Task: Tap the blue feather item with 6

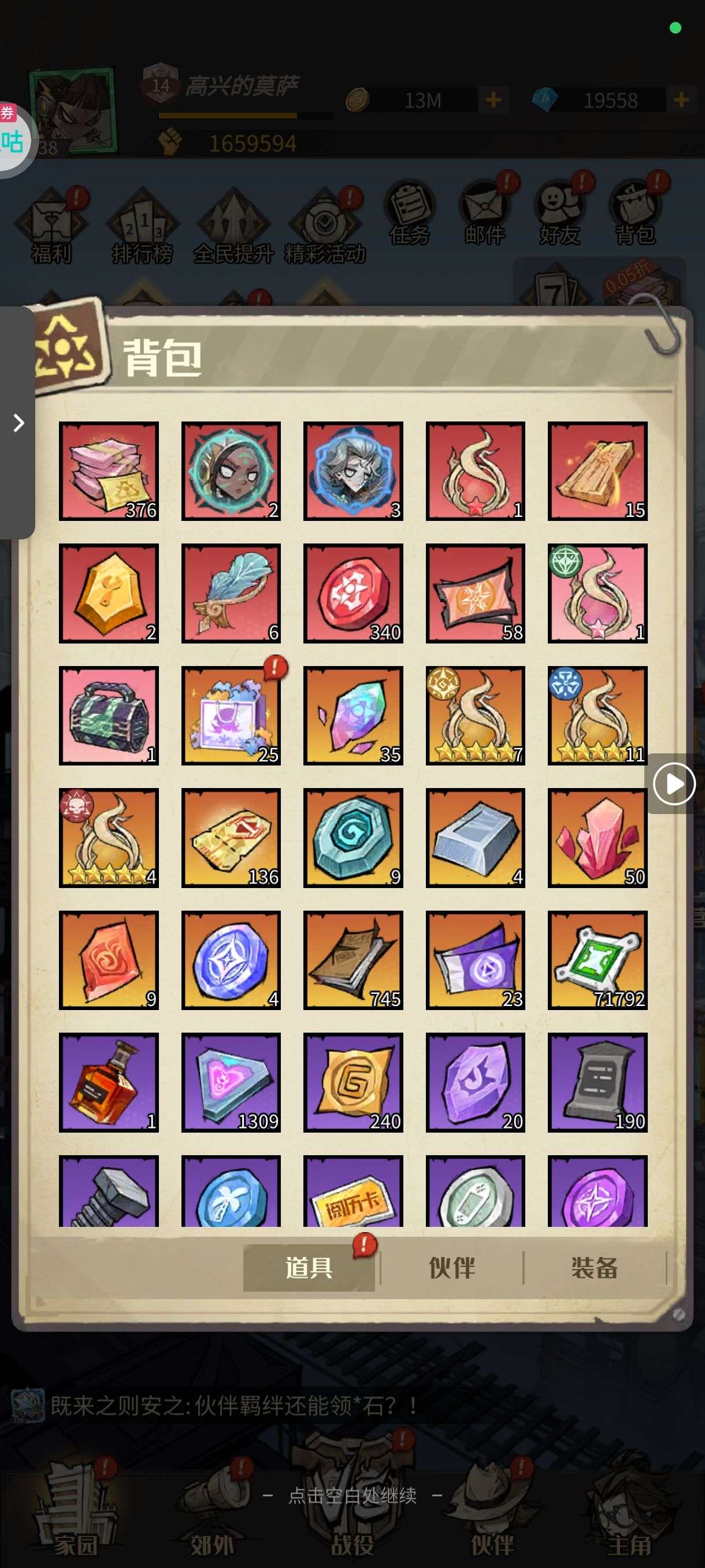Action: [231, 593]
